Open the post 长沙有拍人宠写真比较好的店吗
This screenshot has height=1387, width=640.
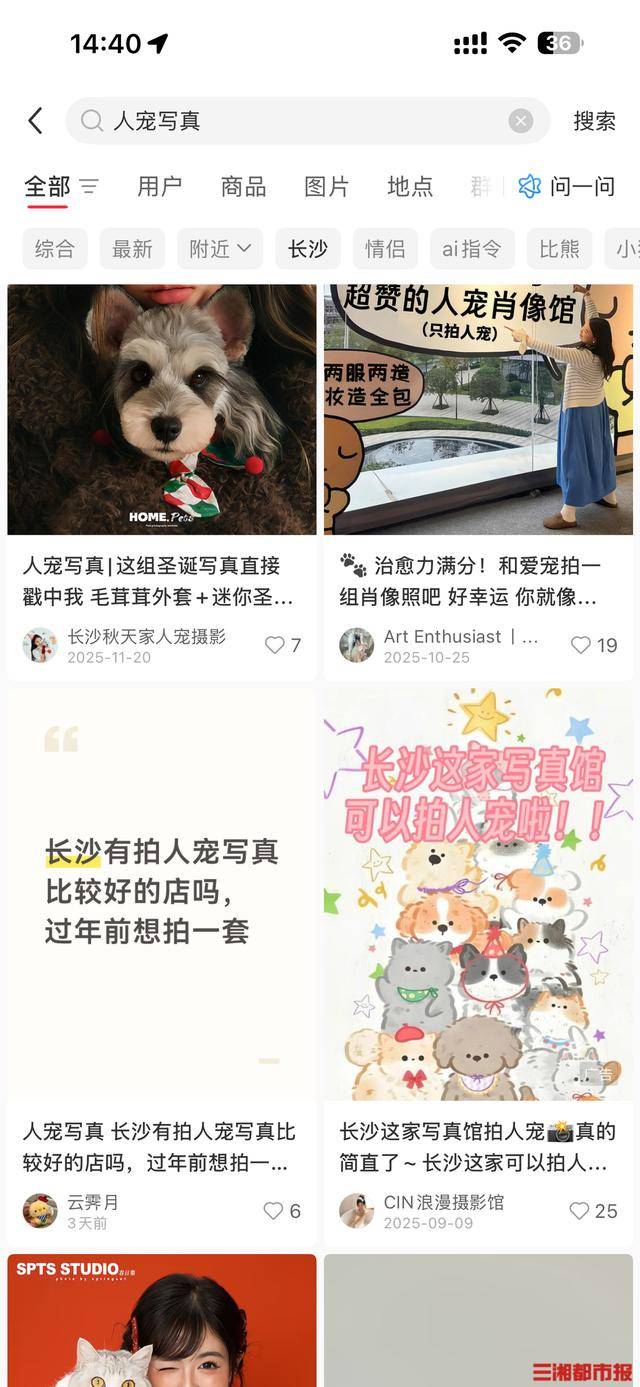click(162, 890)
